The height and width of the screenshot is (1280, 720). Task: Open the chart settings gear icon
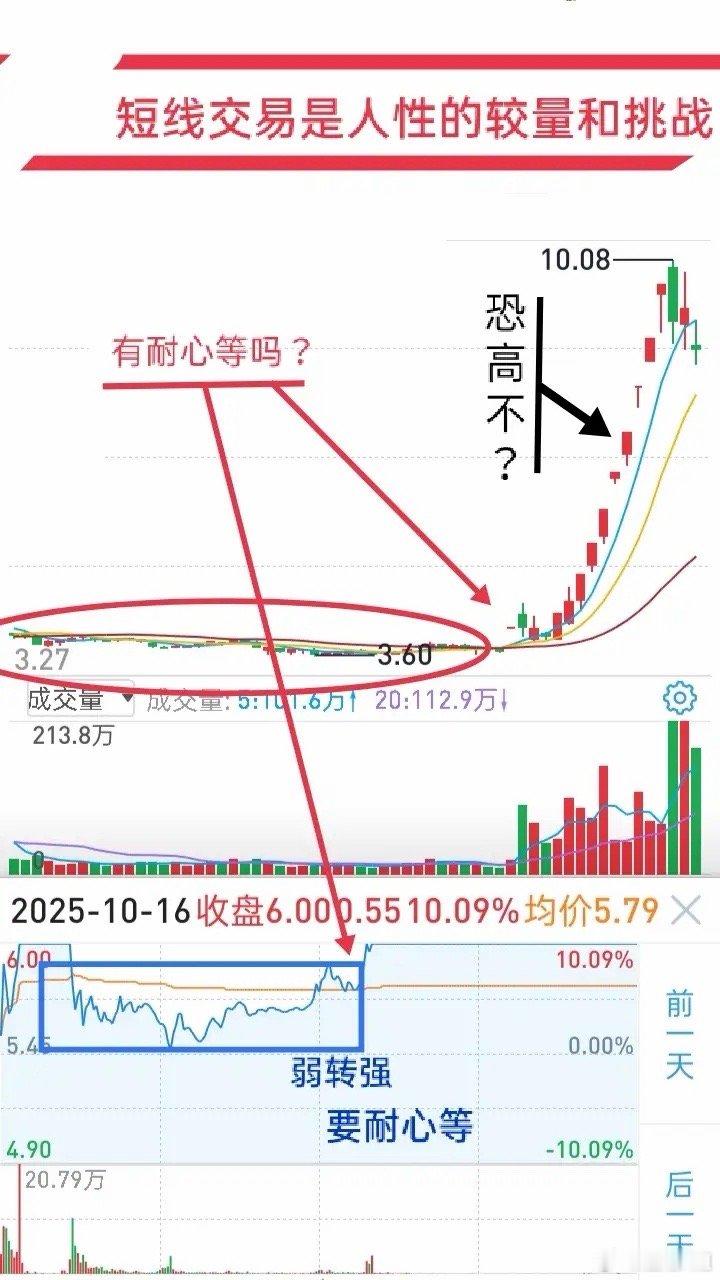679,699
